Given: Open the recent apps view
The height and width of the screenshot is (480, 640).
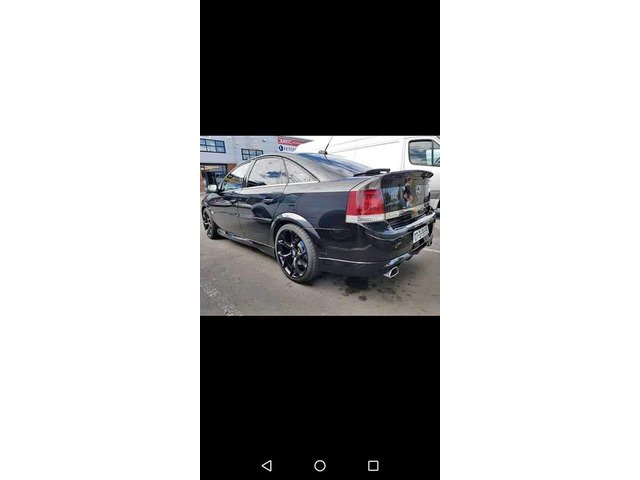Looking at the screenshot, I should [373, 465].
